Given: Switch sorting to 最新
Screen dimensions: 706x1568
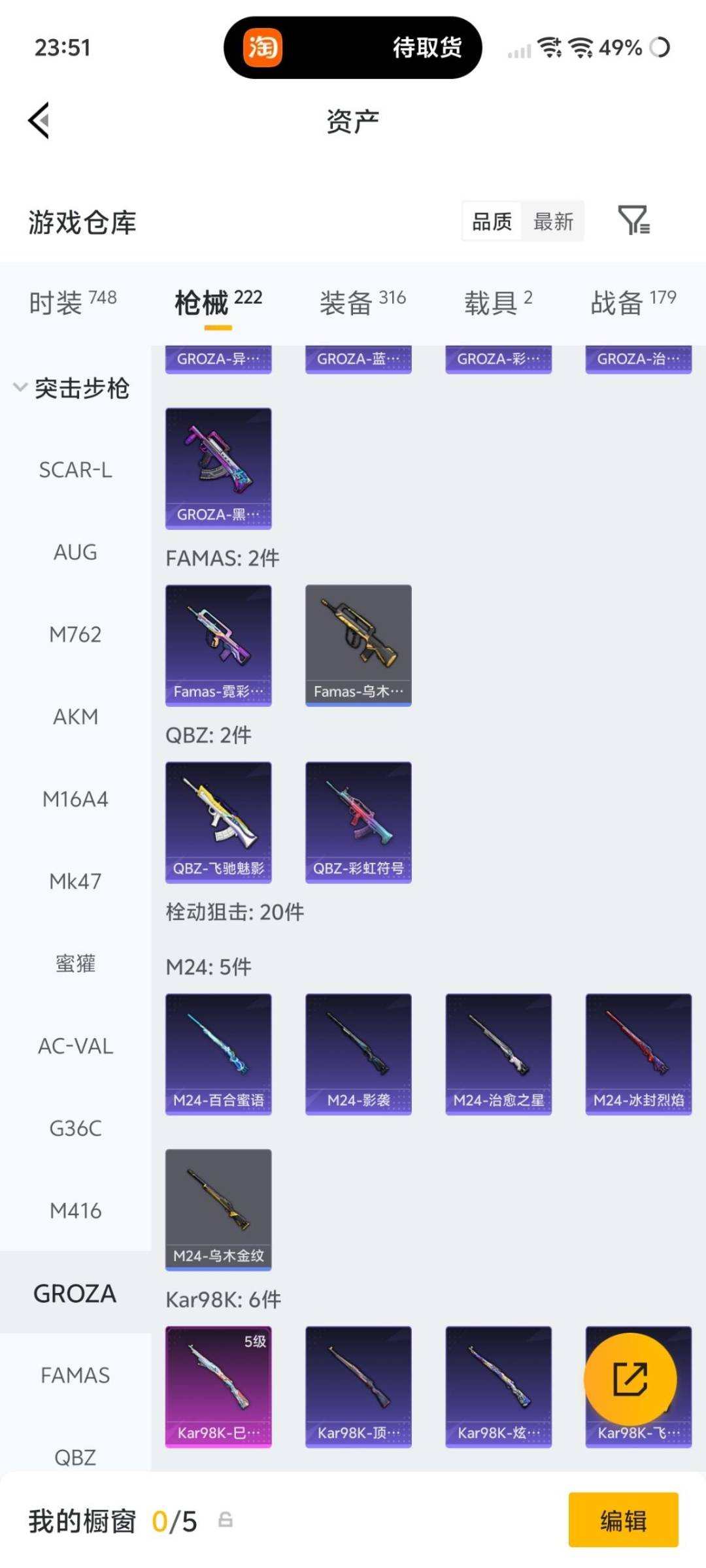Looking at the screenshot, I should pos(552,222).
